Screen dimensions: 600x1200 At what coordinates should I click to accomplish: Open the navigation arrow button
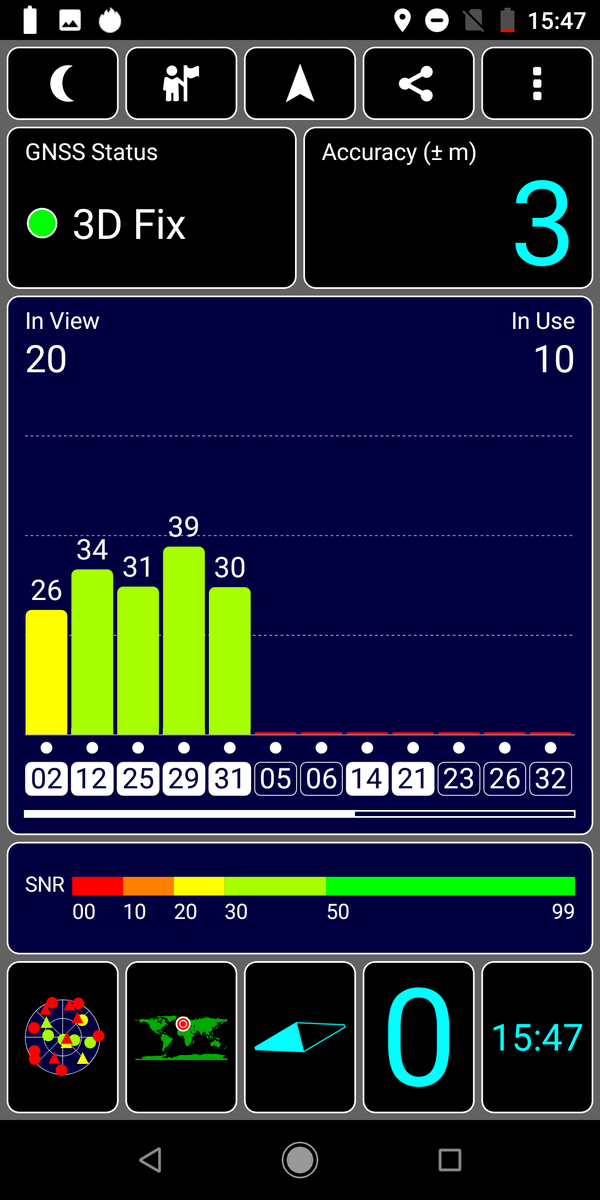(x=300, y=84)
